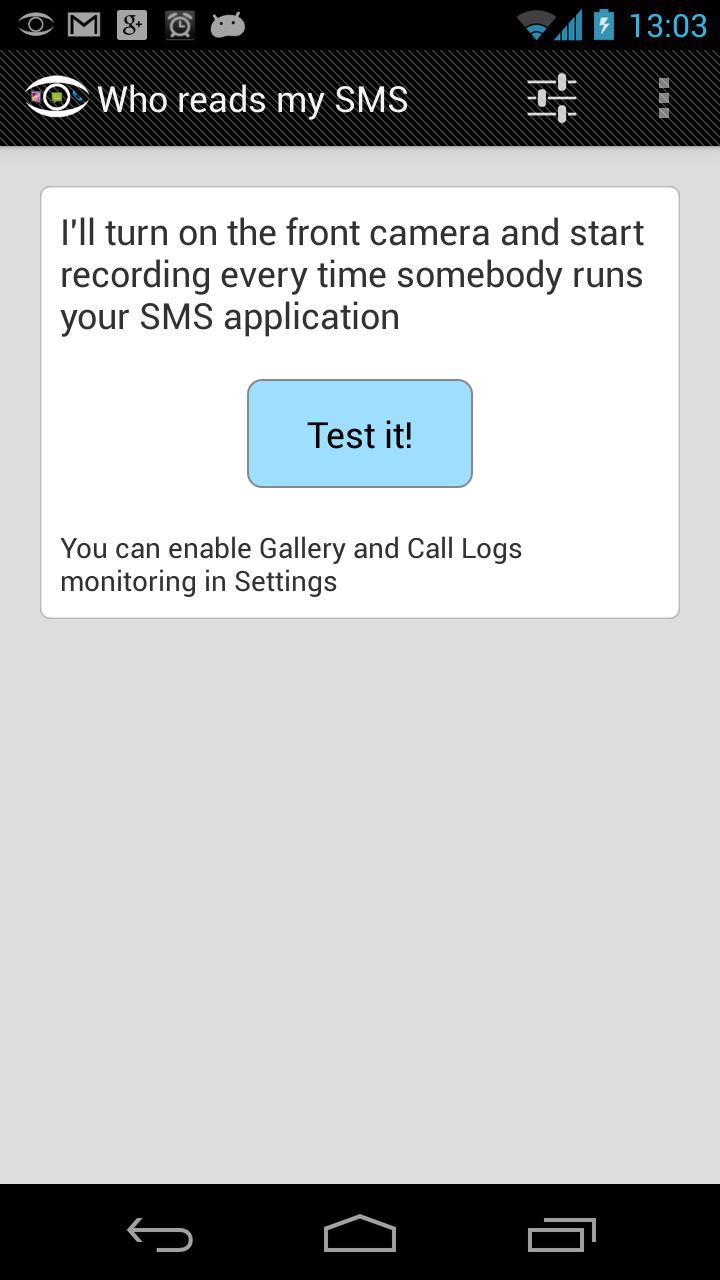This screenshot has height=1280, width=720.
Task: Open the Gmail notification icon
Action: [x=81, y=22]
